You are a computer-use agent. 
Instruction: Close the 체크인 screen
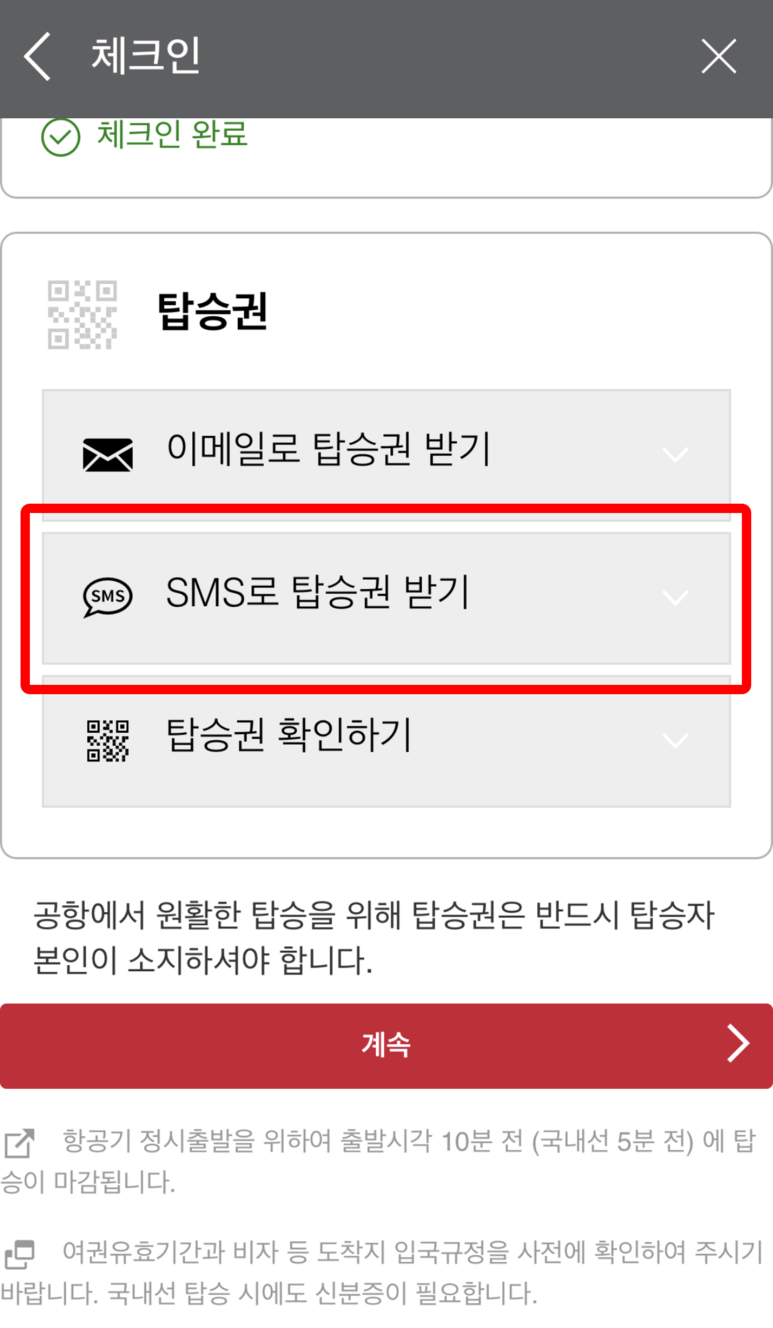718,57
